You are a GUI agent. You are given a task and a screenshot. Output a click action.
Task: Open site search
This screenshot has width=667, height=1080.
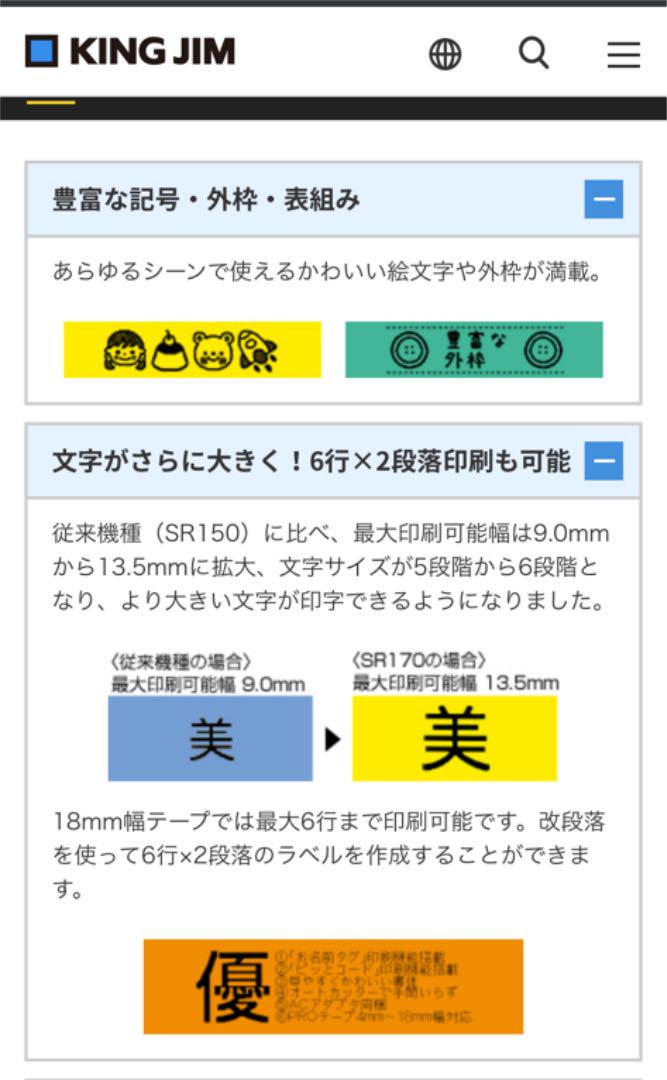pyautogui.click(x=534, y=53)
